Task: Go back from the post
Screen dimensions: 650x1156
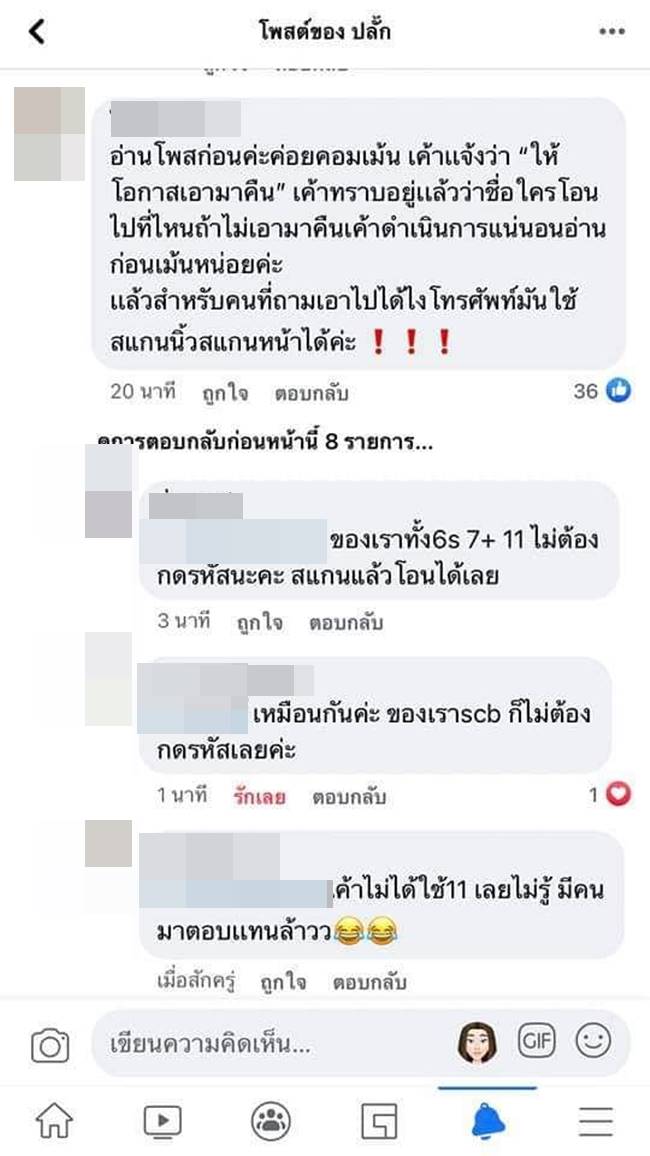Action: coord(36,32)
